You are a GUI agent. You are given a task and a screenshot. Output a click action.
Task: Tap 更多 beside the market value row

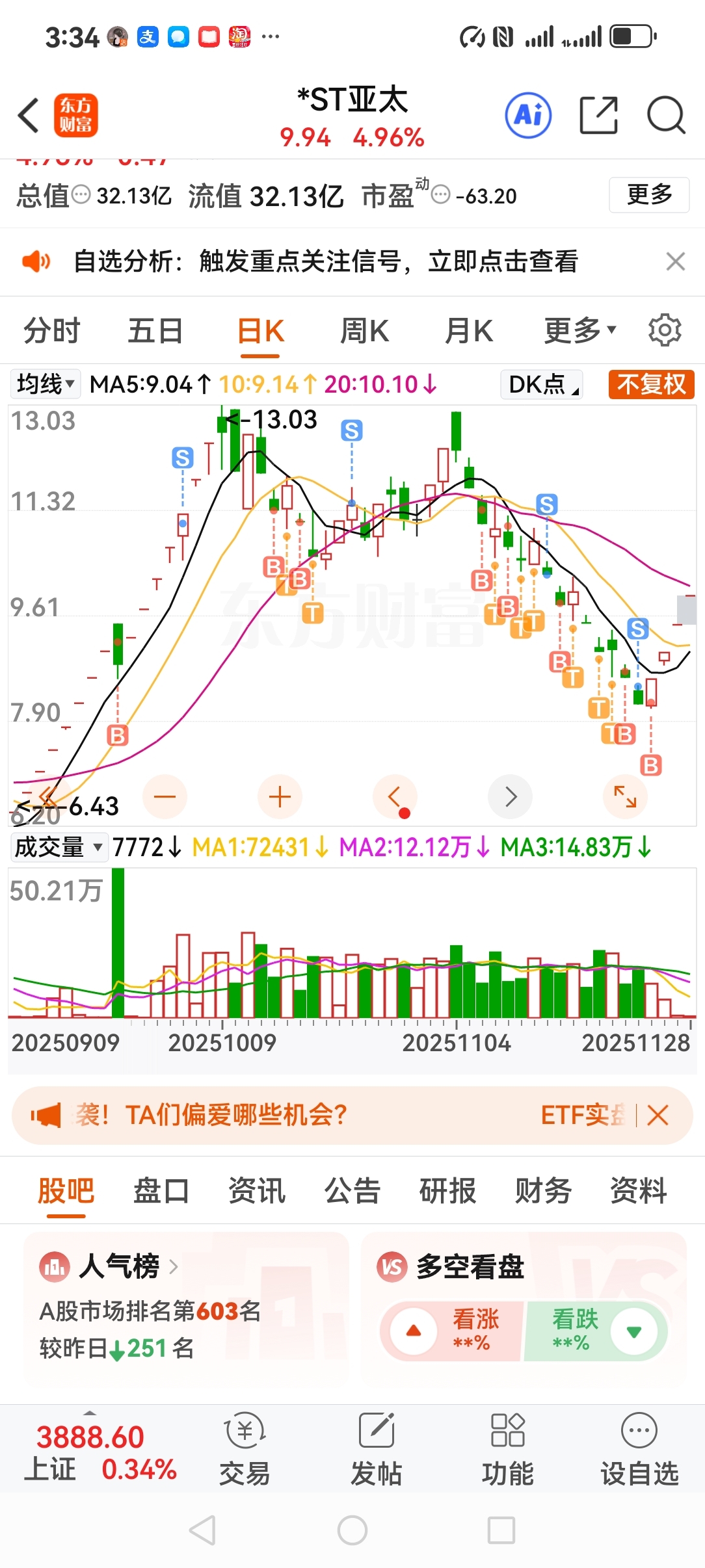click(x=648, y=194)
